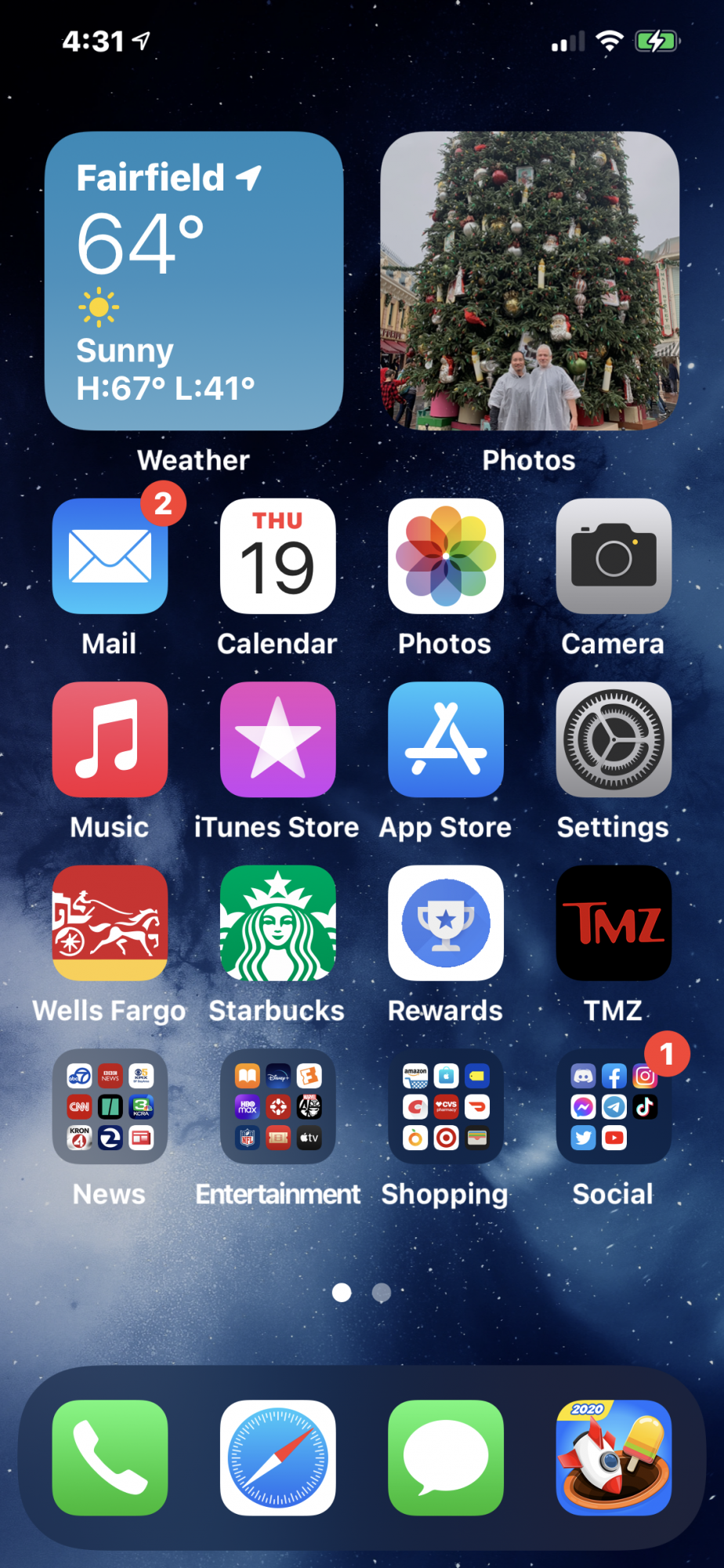Open the Phone app in the dock
Viewport: 724px width, 1568px height.
tap(110, 1457)
